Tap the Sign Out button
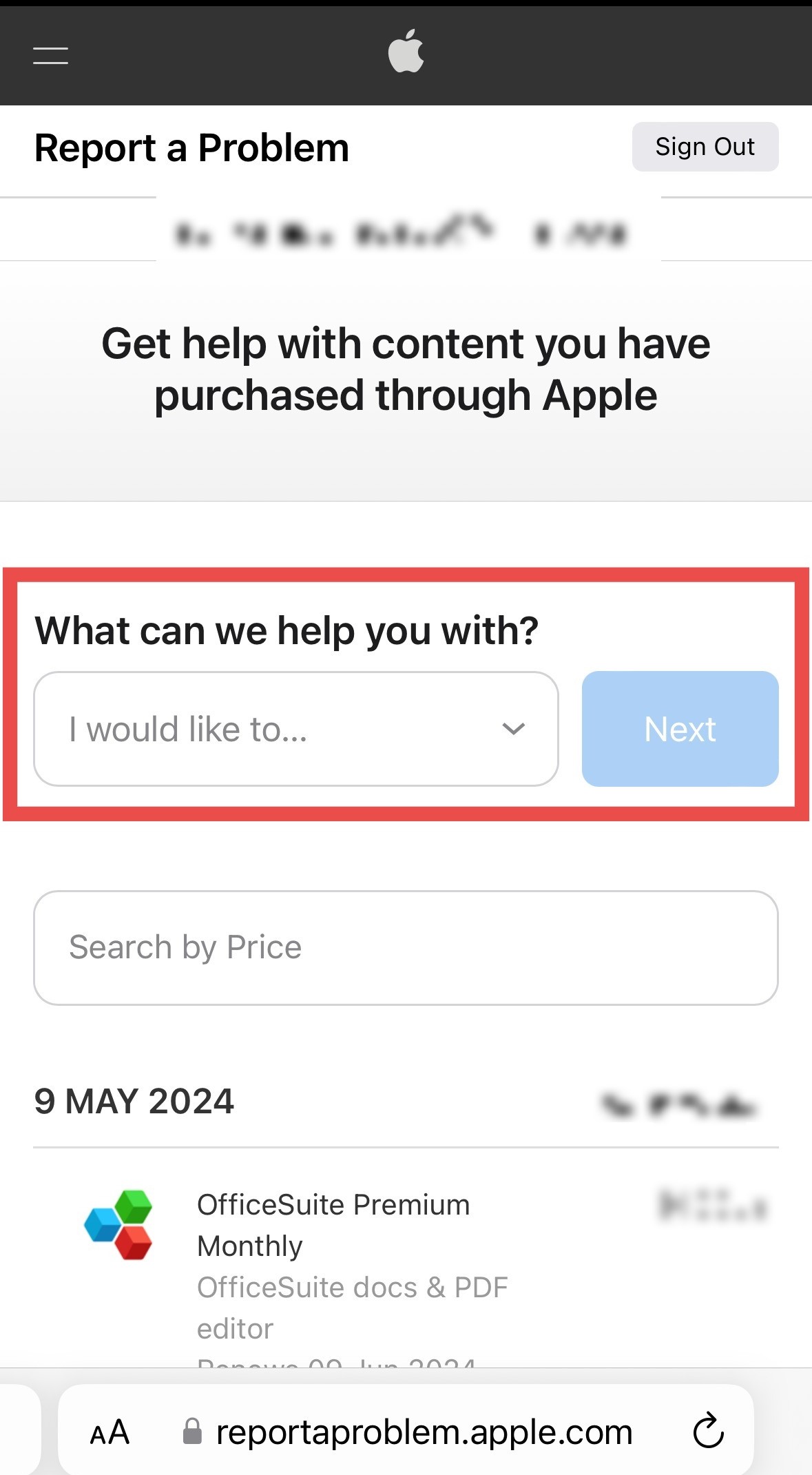812x1475 pixels. (x=705, y=147)
